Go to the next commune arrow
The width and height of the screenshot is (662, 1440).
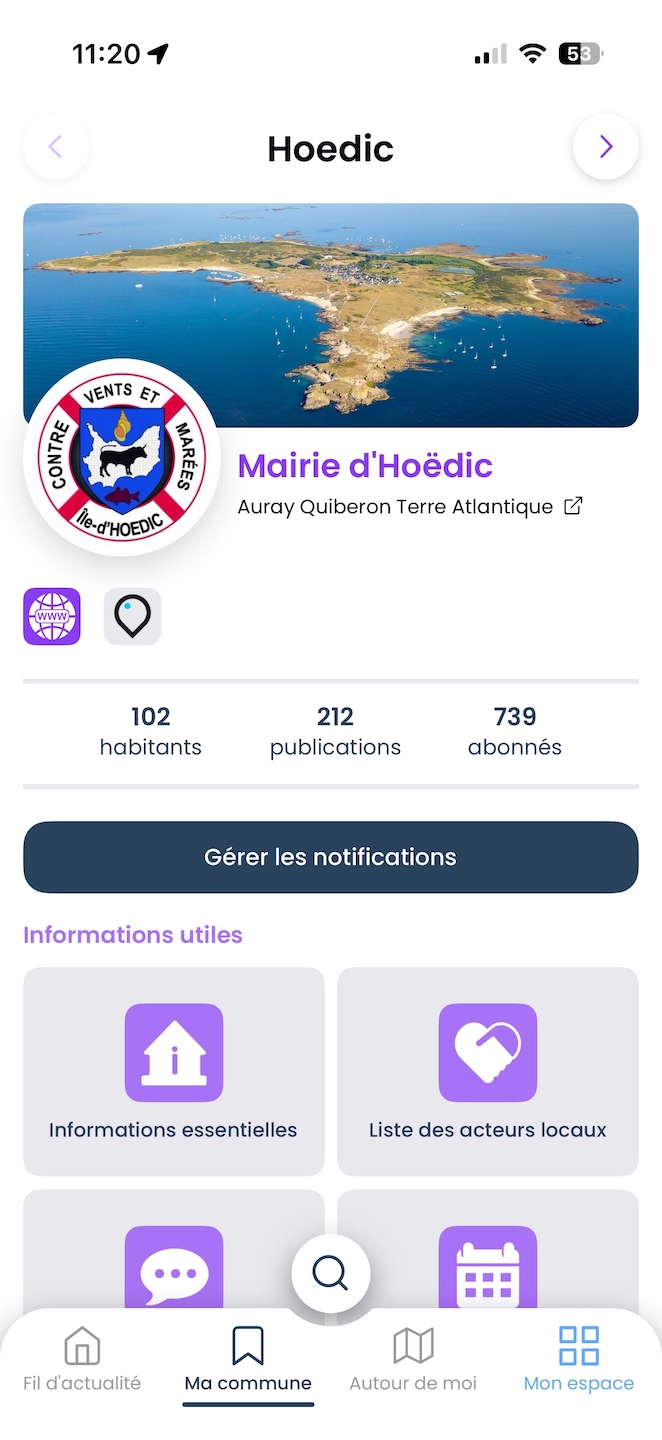tap(605, 147)
